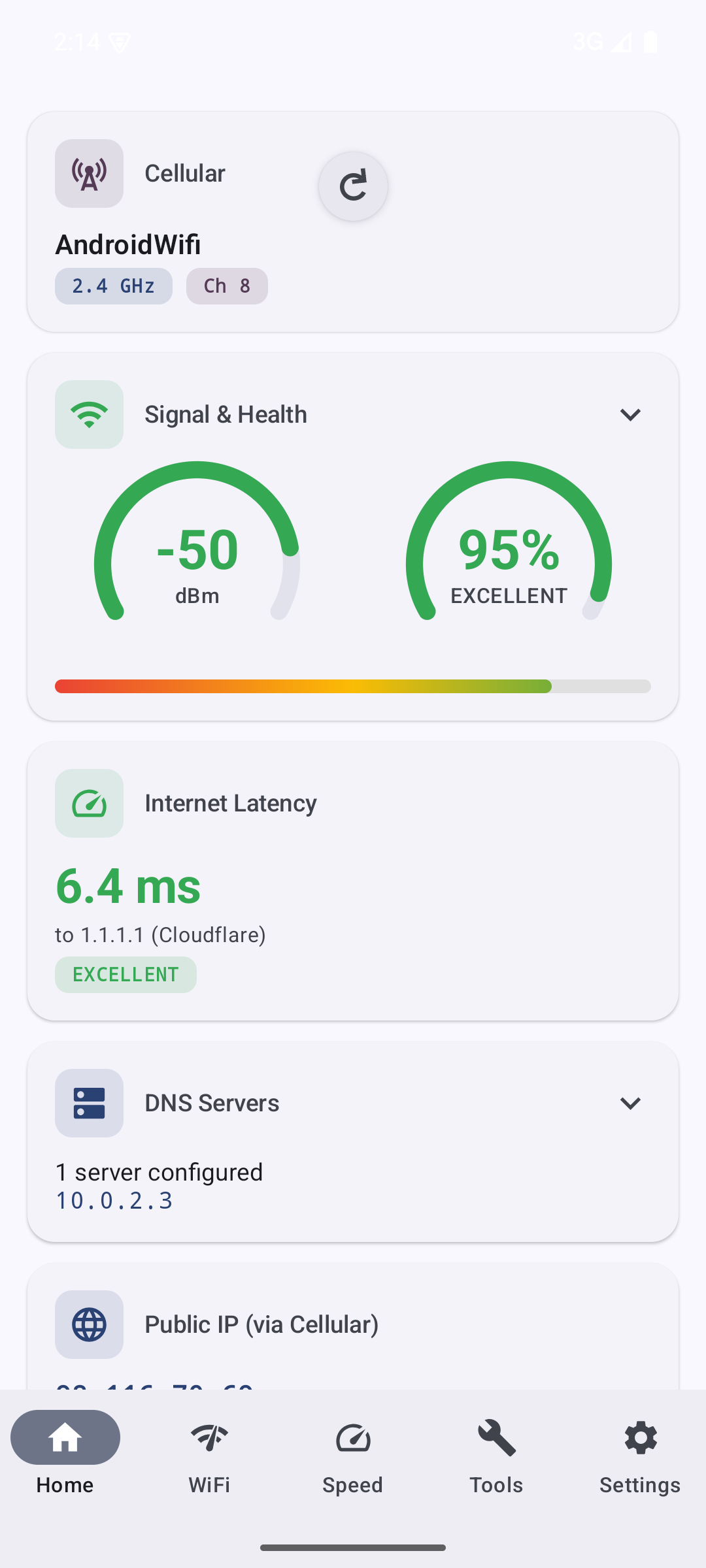
Task: Tap the EXCELLENT latency badge
Action: (x=126, y=974)
